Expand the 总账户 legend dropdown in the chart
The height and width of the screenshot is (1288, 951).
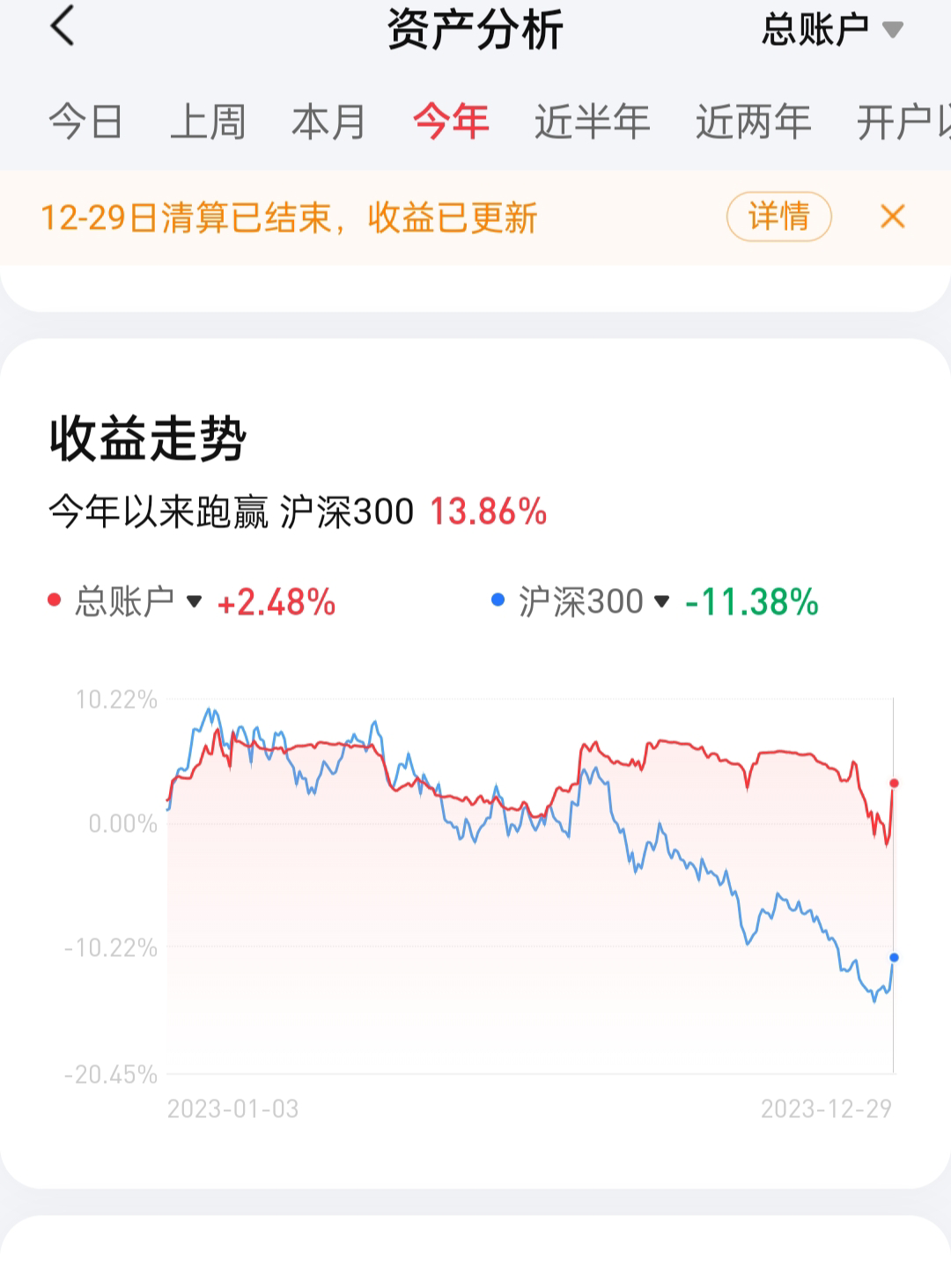[x=138, y=602]
